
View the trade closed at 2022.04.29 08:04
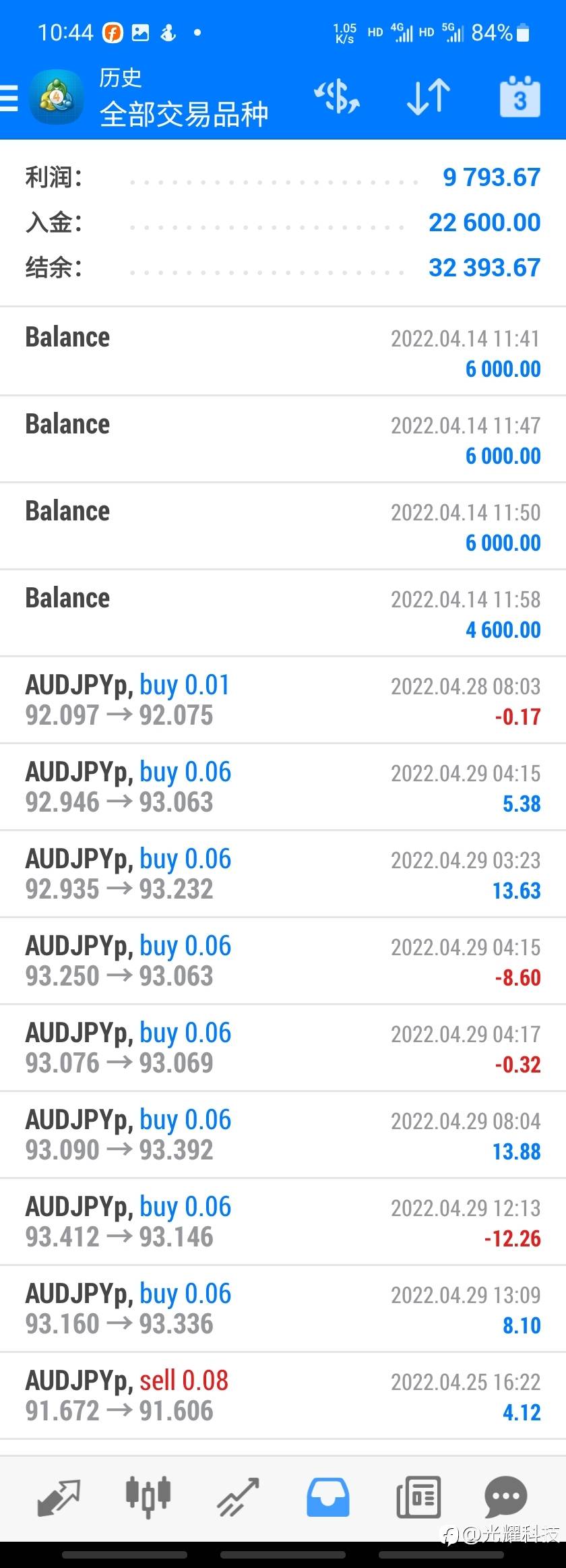point(283,1135)
